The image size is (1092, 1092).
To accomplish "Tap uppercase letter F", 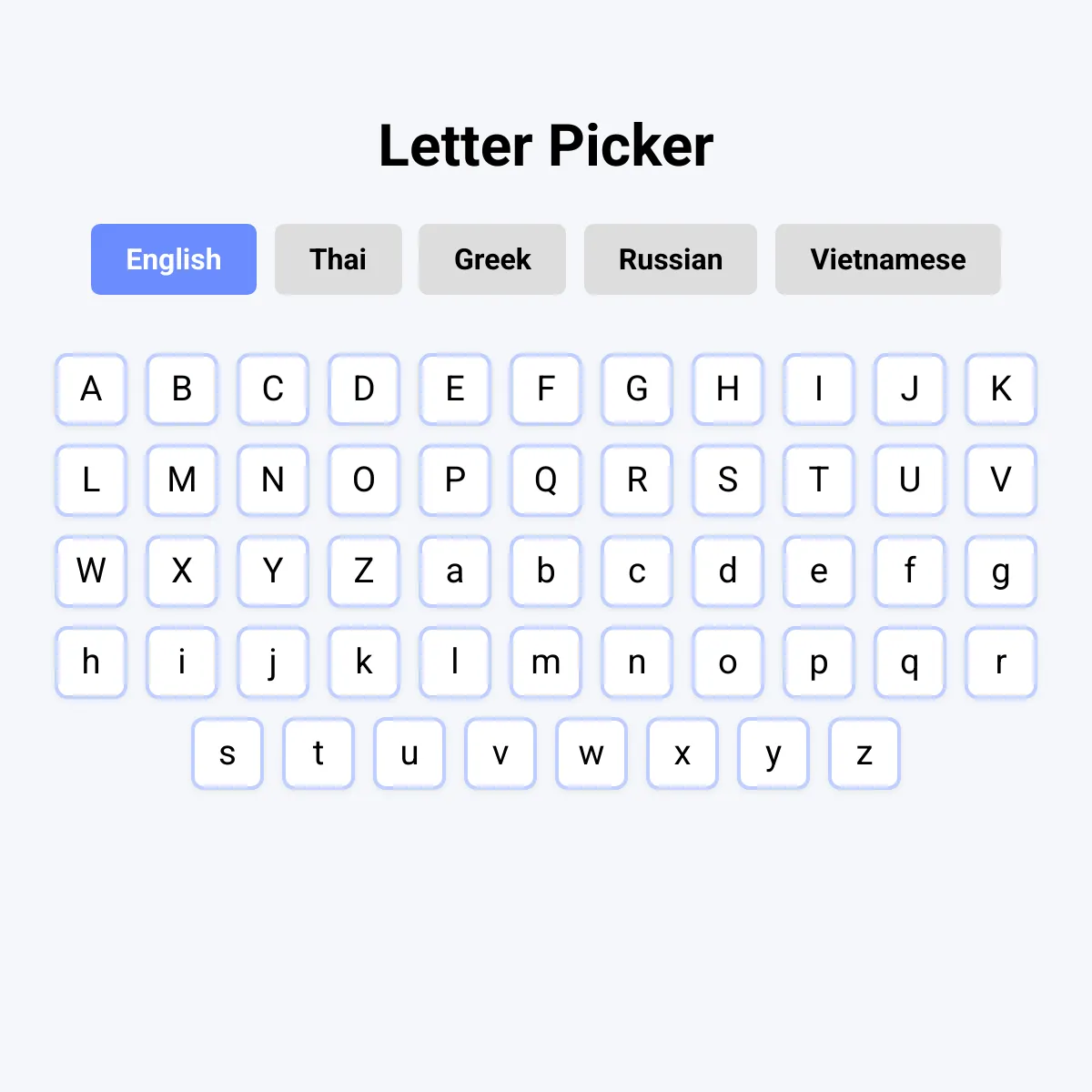I will tap(546, 389).
